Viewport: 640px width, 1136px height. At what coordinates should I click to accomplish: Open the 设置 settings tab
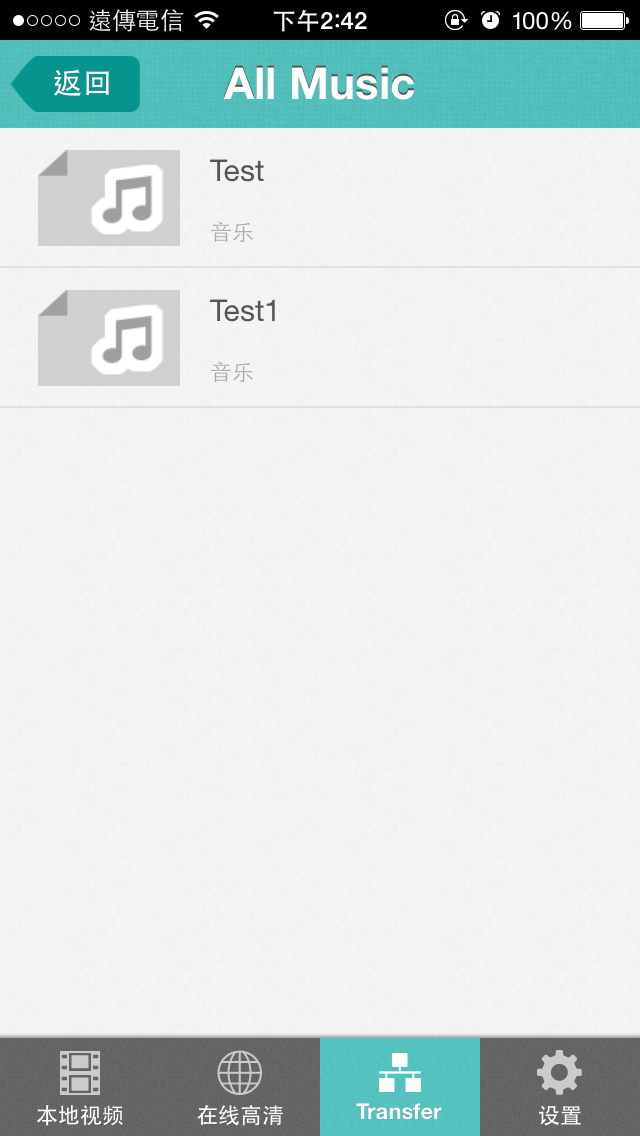pyautogui.click(x=560, y=1088)
